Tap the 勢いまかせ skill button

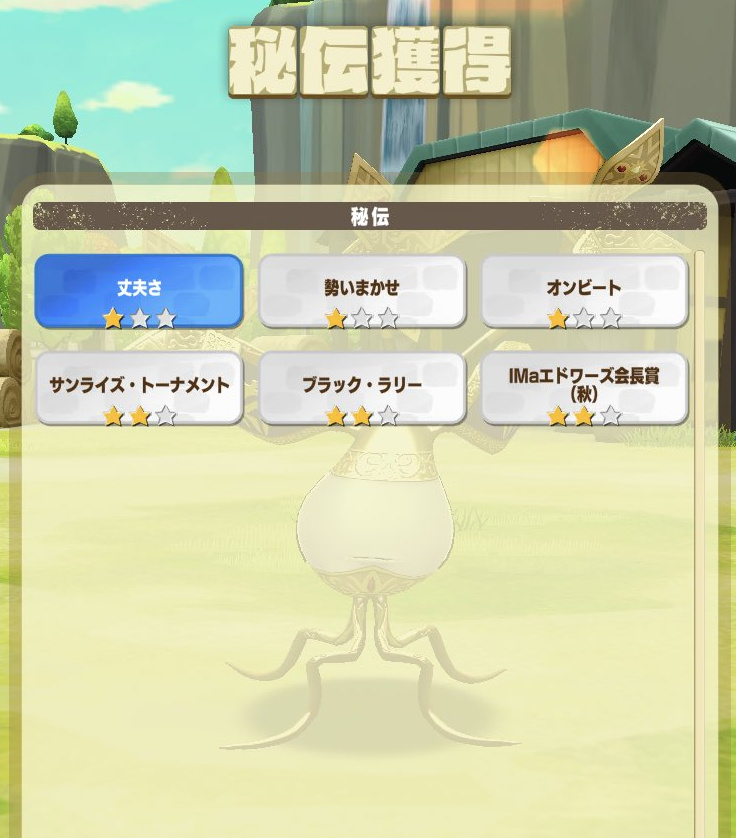362,291
